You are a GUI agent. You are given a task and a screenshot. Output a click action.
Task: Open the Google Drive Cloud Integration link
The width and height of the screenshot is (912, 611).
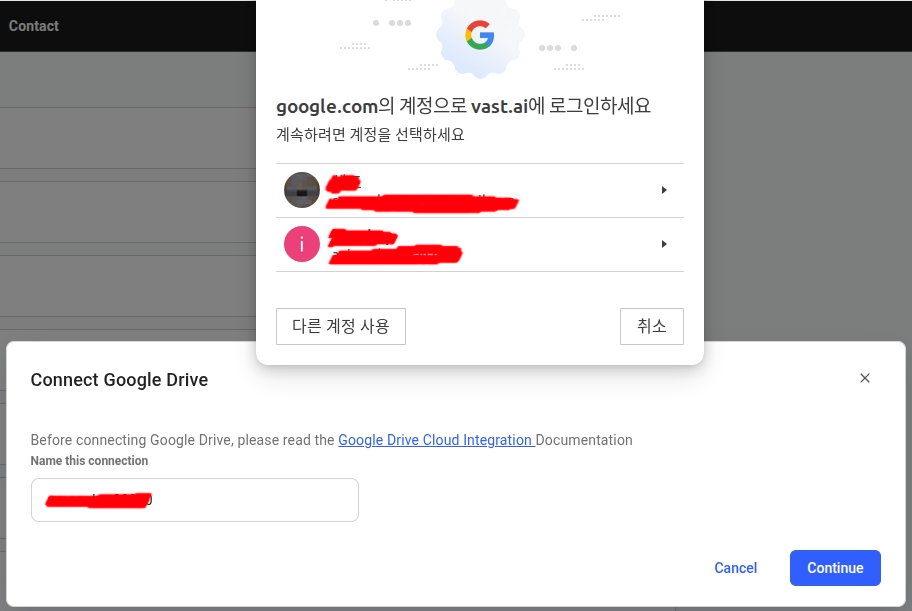click(435, 440)
